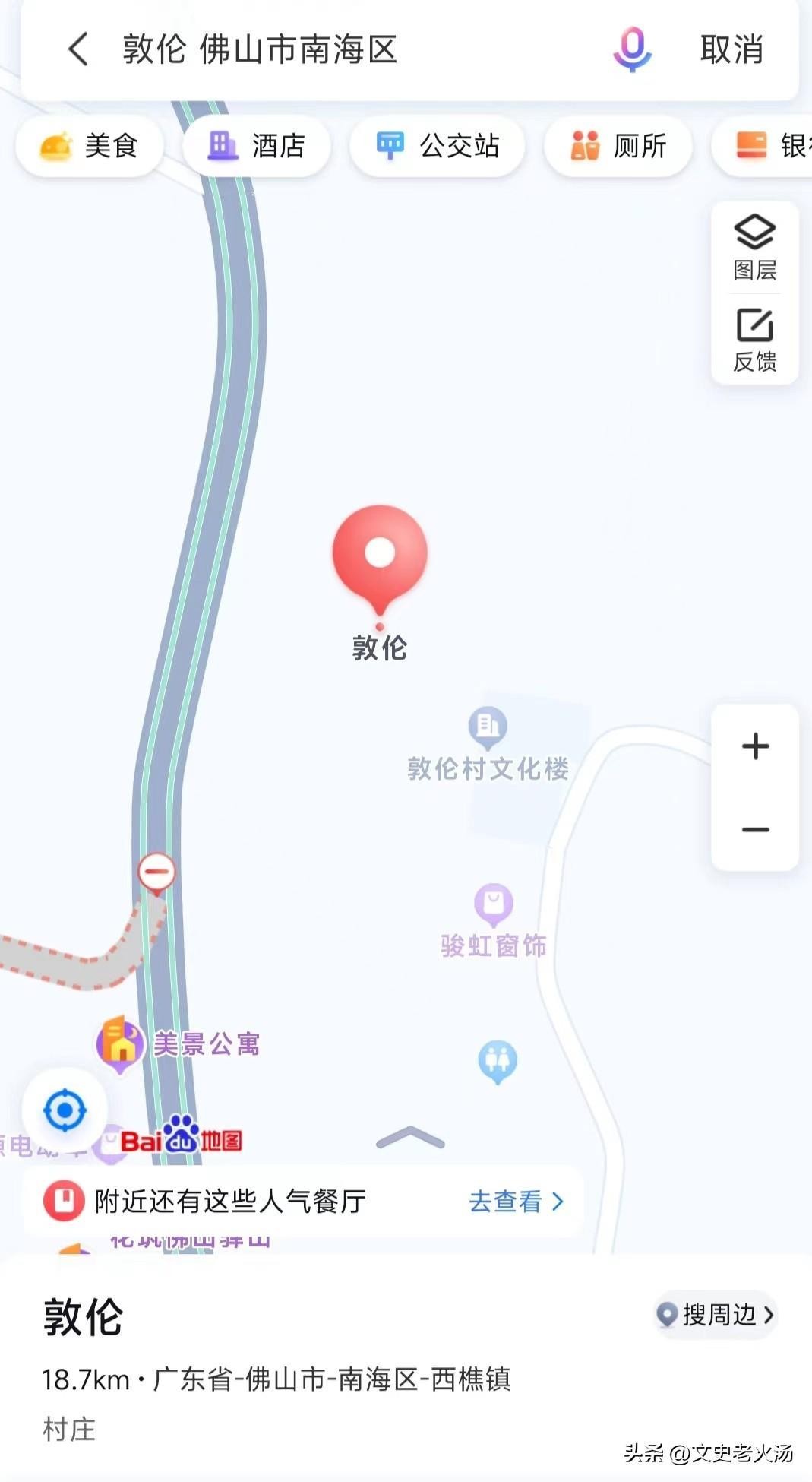
Task: Open the 骏虹窗饰 map marker
Action: pos(494,922)
